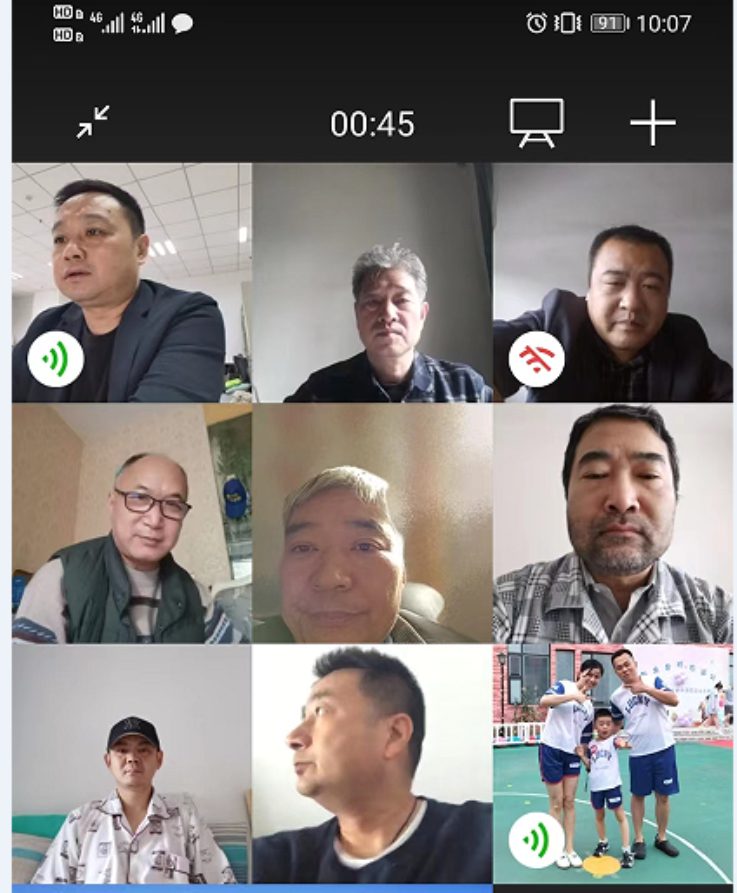Select the video of the man in an office

(131, 283)
